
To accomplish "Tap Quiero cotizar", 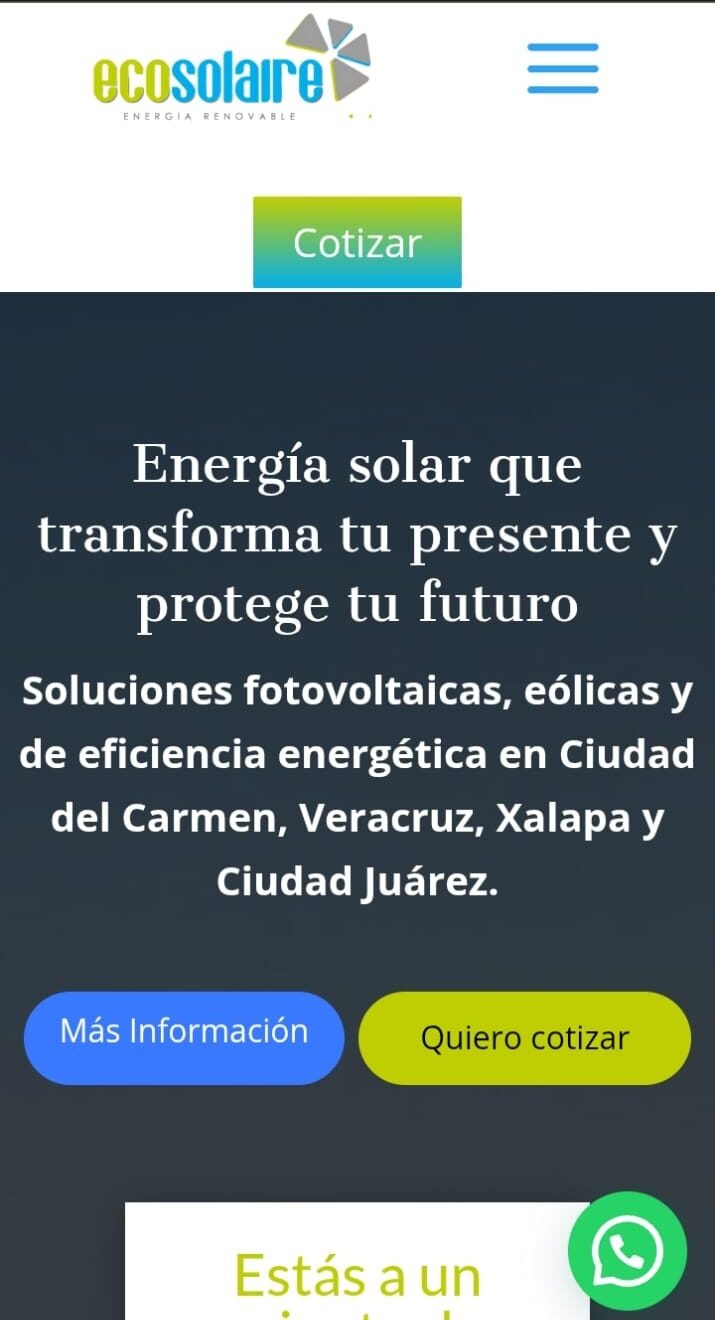I will (524, 1038).
